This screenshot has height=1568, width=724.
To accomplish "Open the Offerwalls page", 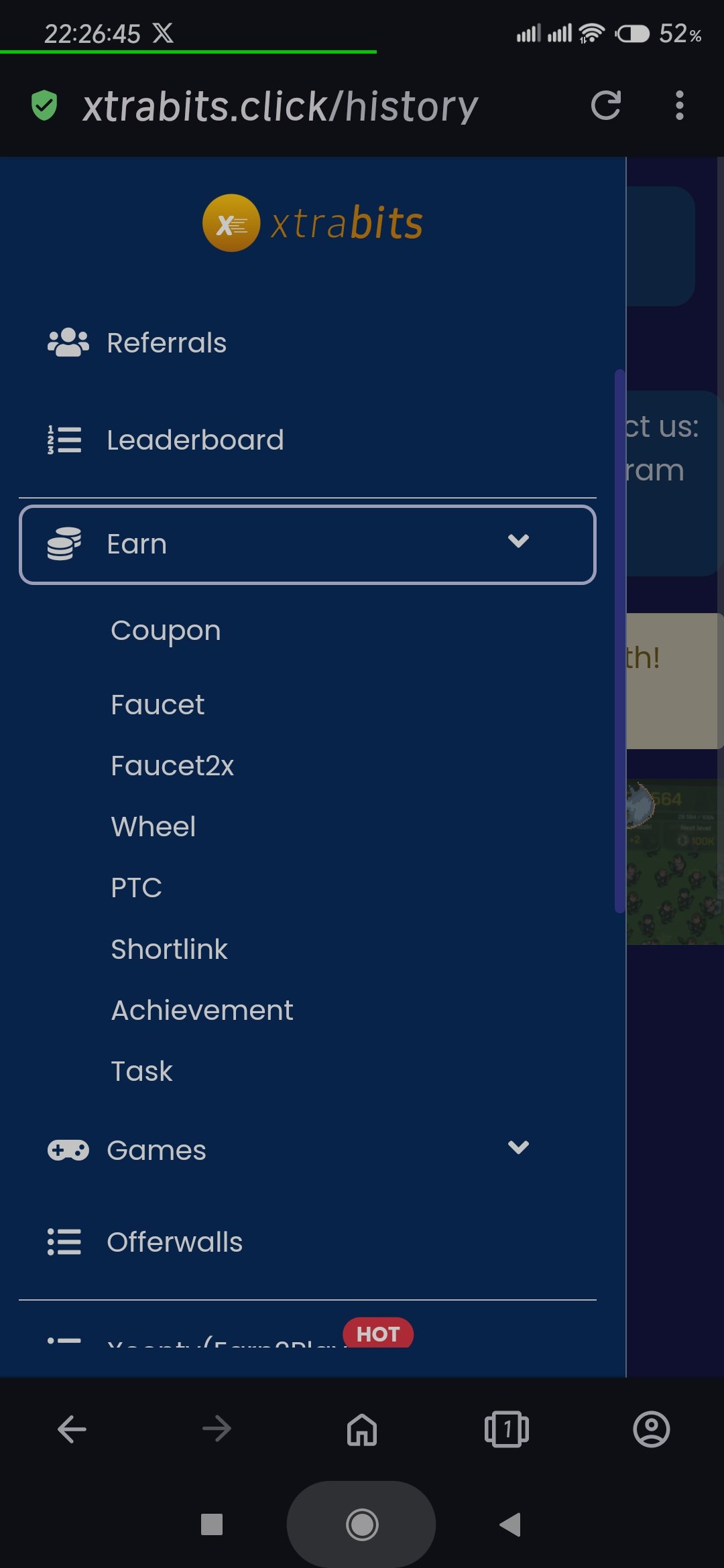I will coord(174,1242).
